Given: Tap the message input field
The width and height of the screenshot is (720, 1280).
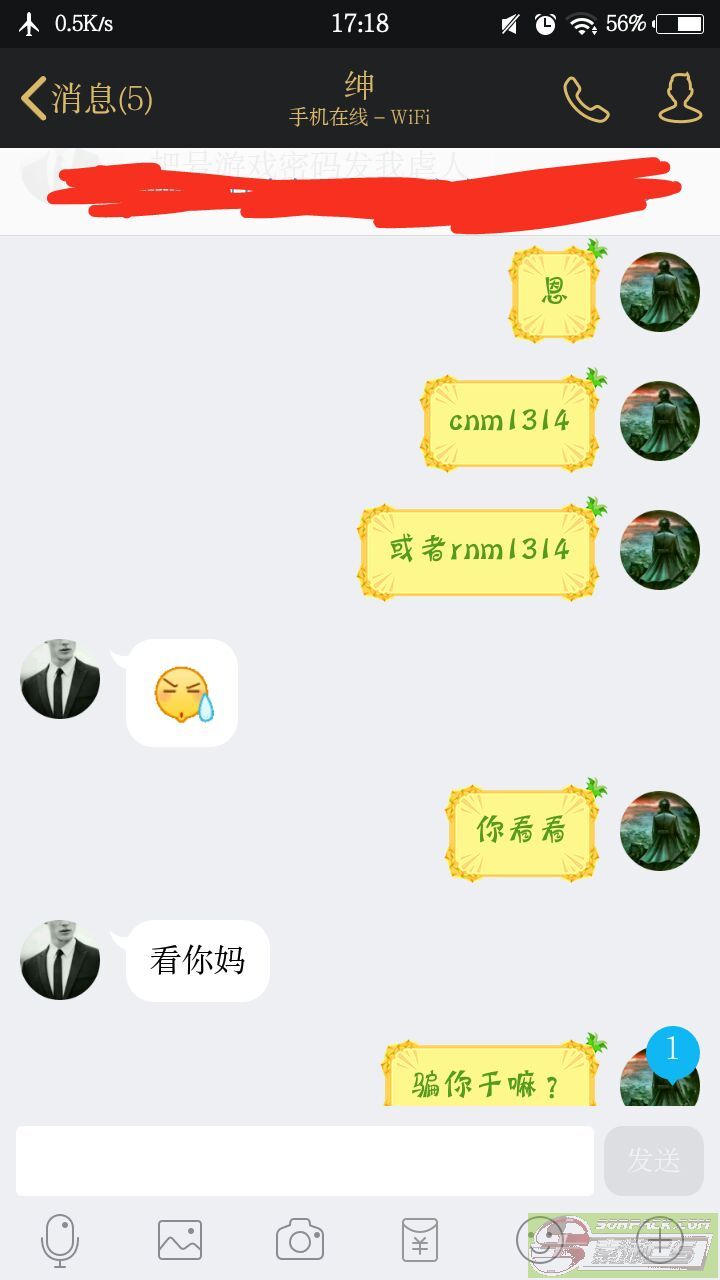Looking at the screenshot, I should click(305, 1160).
